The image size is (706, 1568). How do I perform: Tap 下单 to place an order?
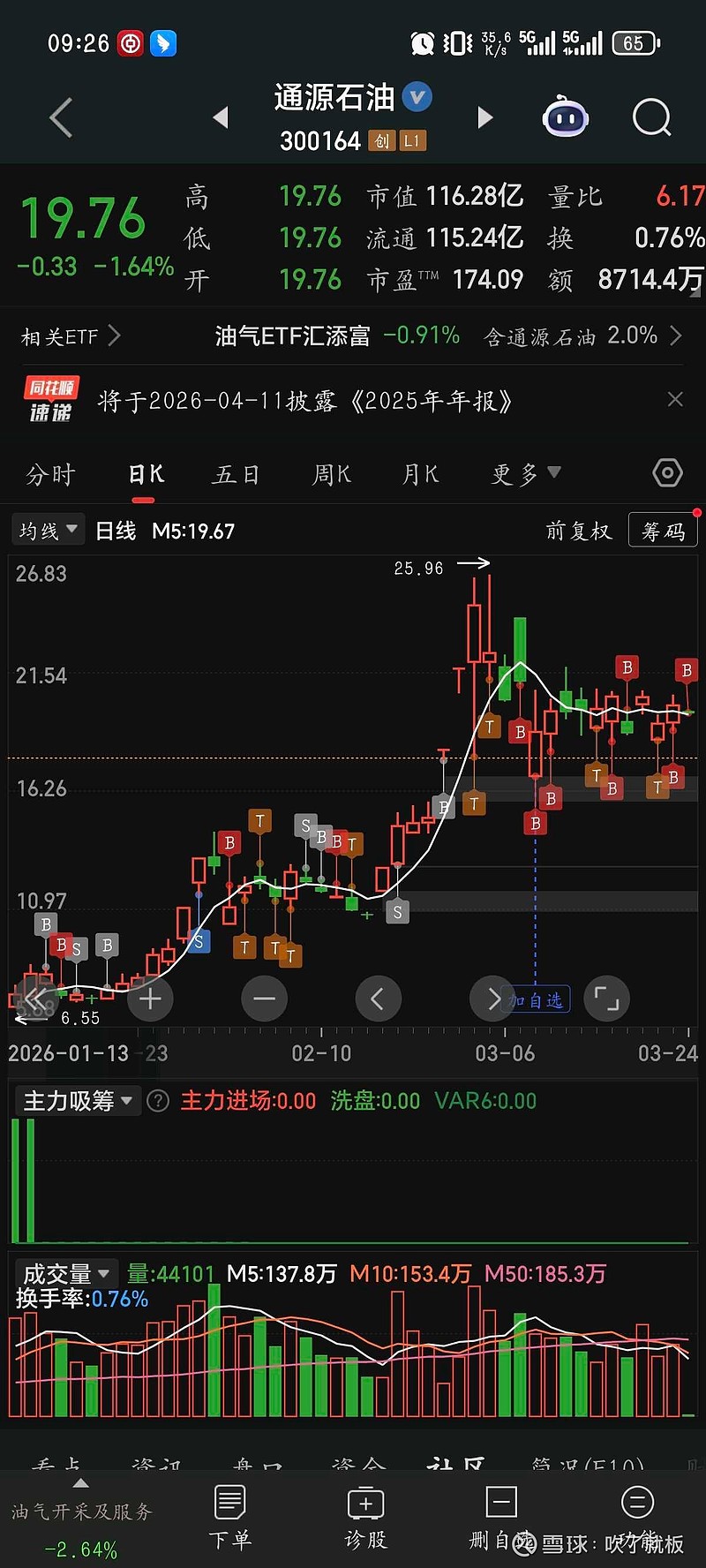(x=229, y=1517)
